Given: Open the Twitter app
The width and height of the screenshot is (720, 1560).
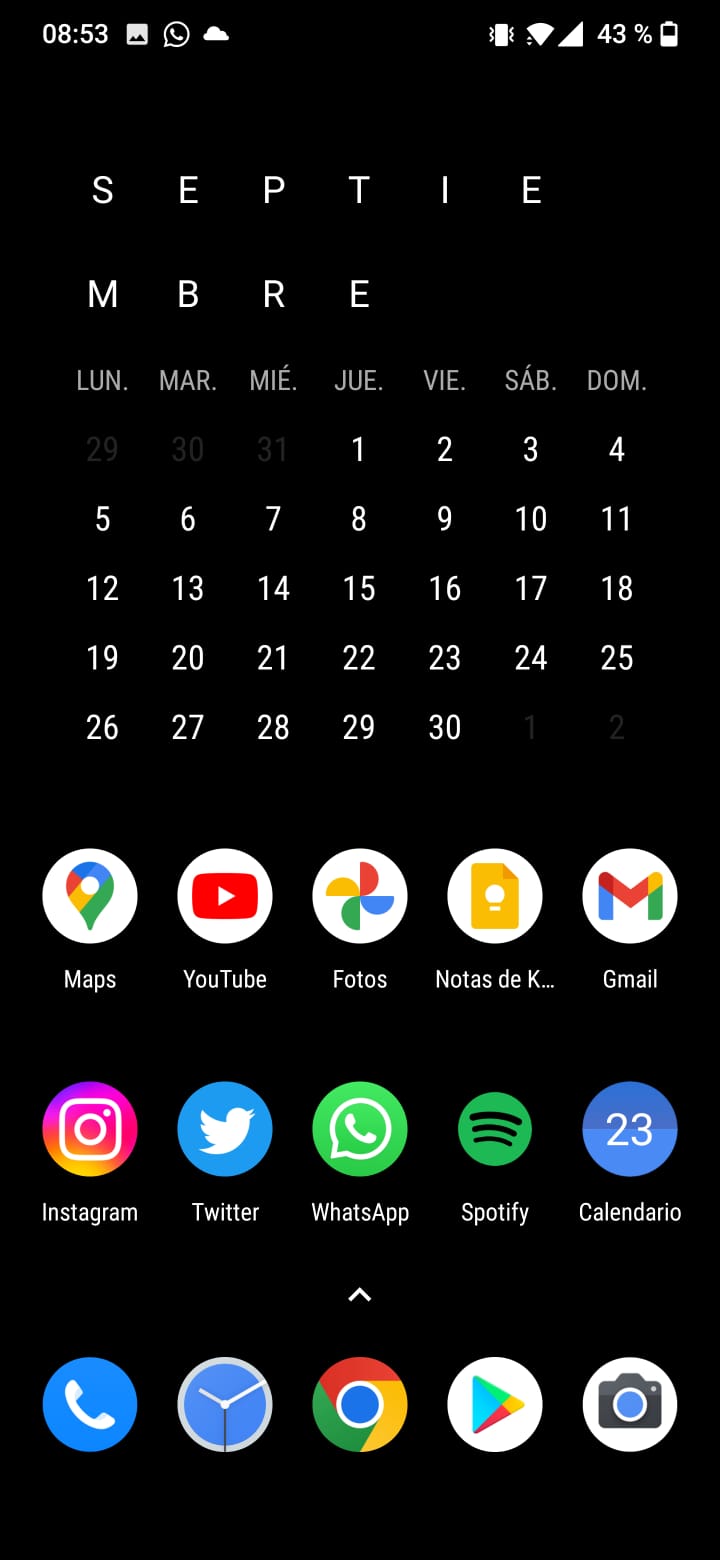Looking at the screenshot, I should pos(225,1129).
